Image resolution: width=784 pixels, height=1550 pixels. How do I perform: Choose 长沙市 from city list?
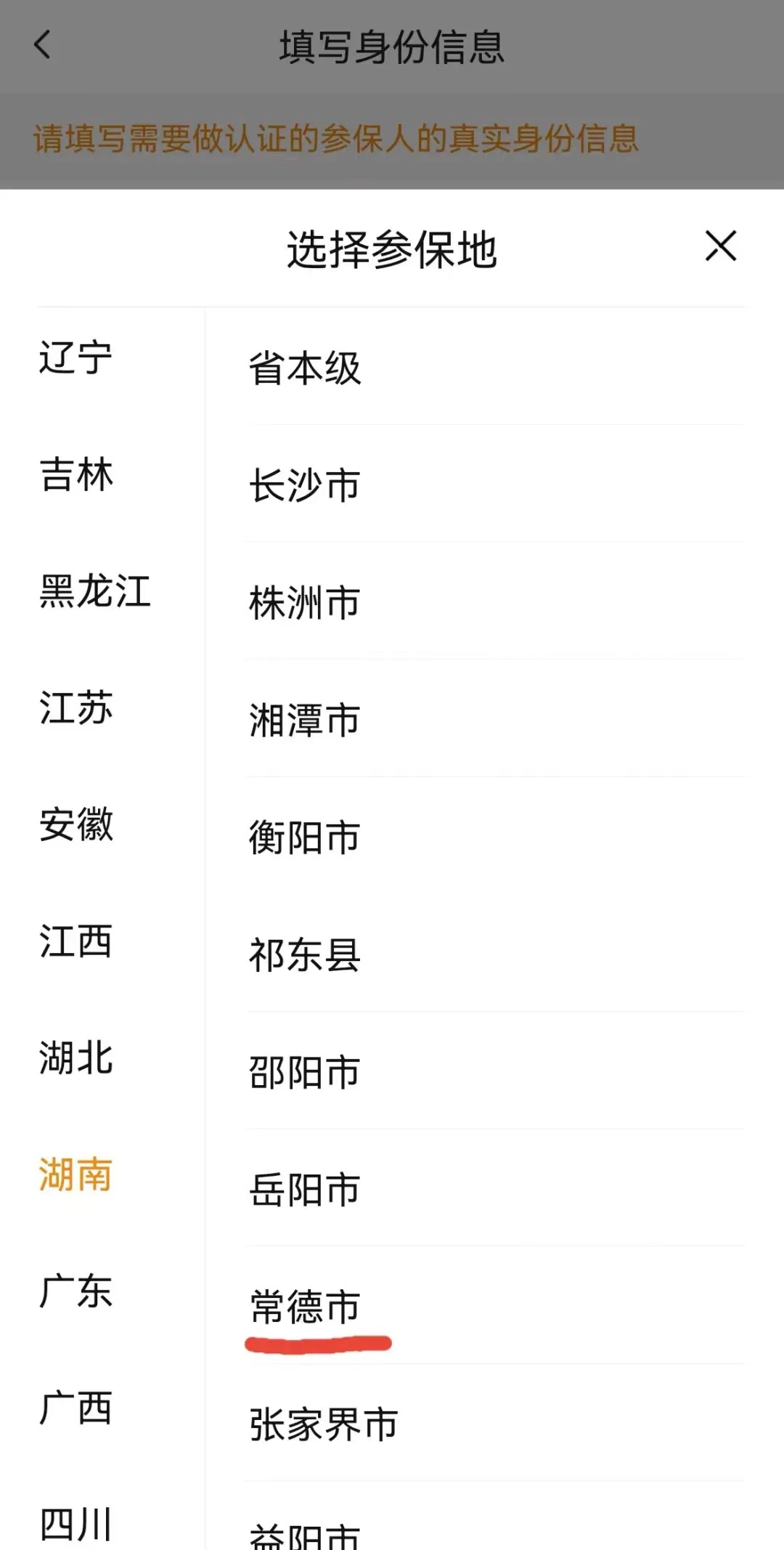point(305,485)
